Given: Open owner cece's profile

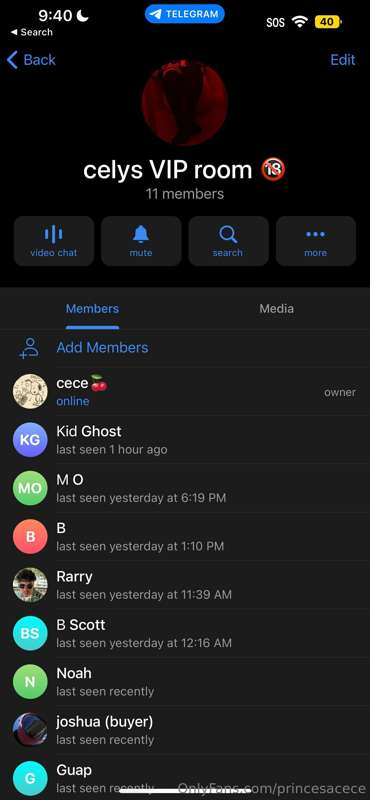Looking at the screenshot, I should (185, 391).
